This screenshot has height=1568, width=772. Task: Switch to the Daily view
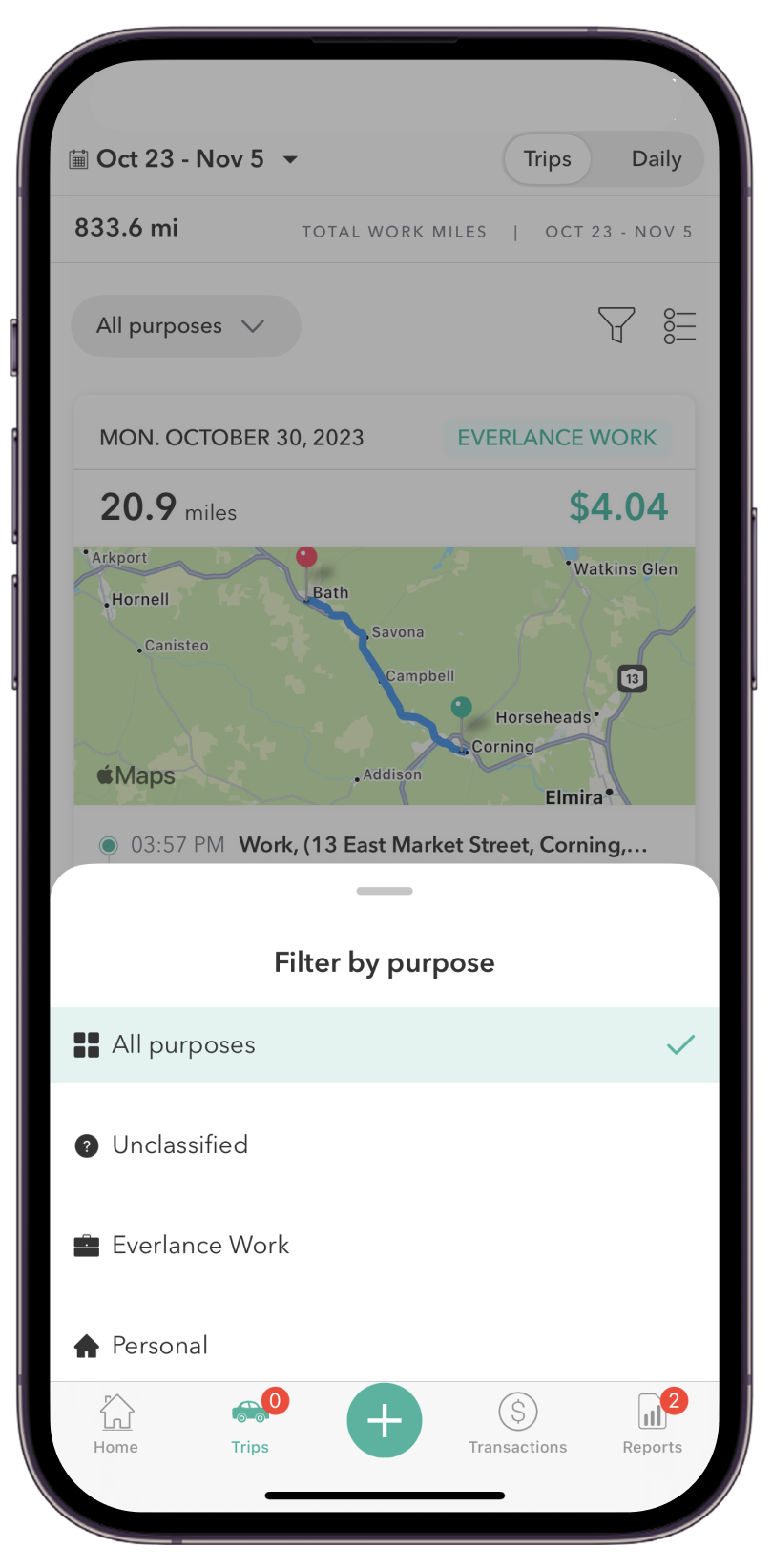click(656, 158)
